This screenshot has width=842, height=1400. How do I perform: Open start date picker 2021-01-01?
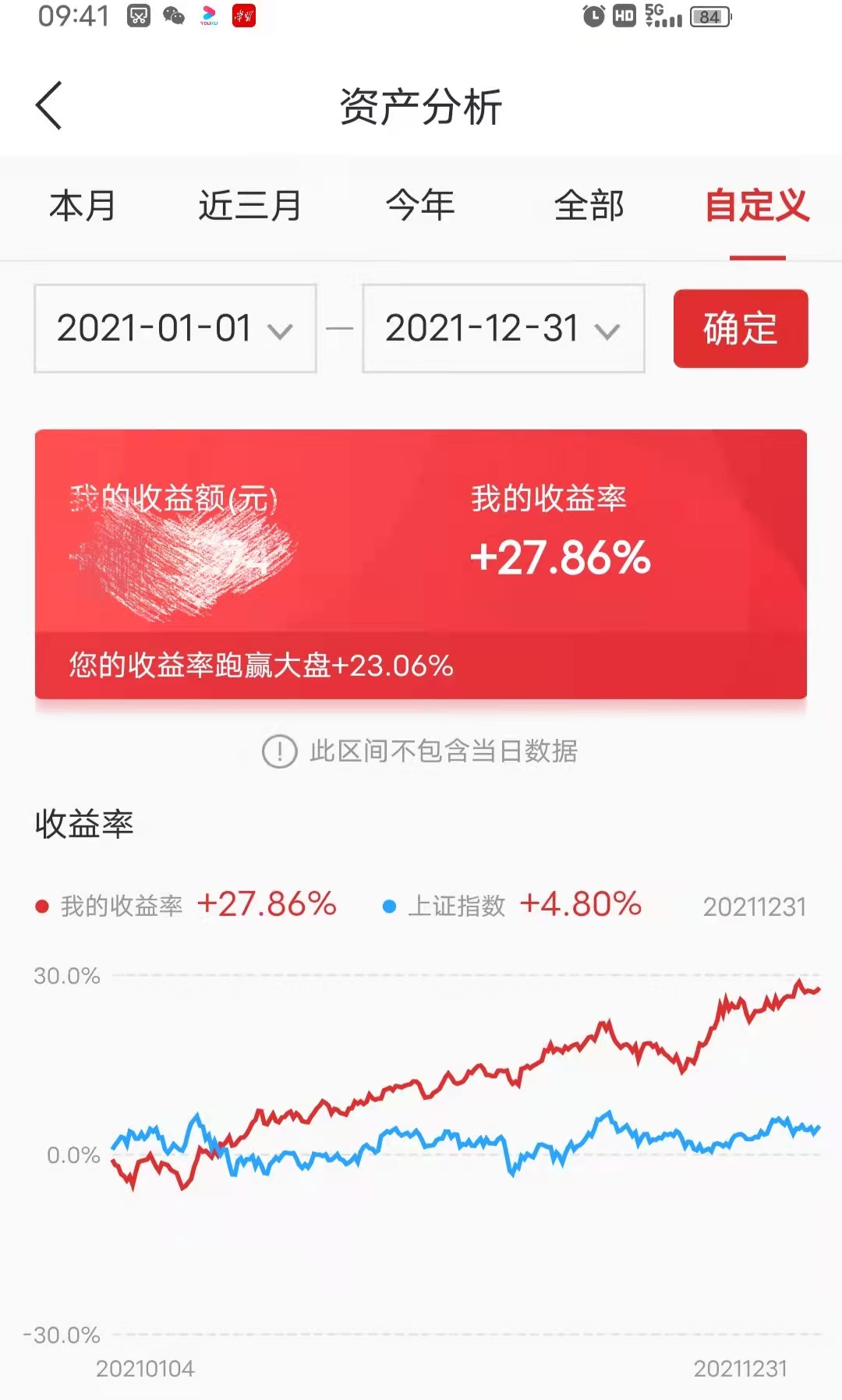175,328
